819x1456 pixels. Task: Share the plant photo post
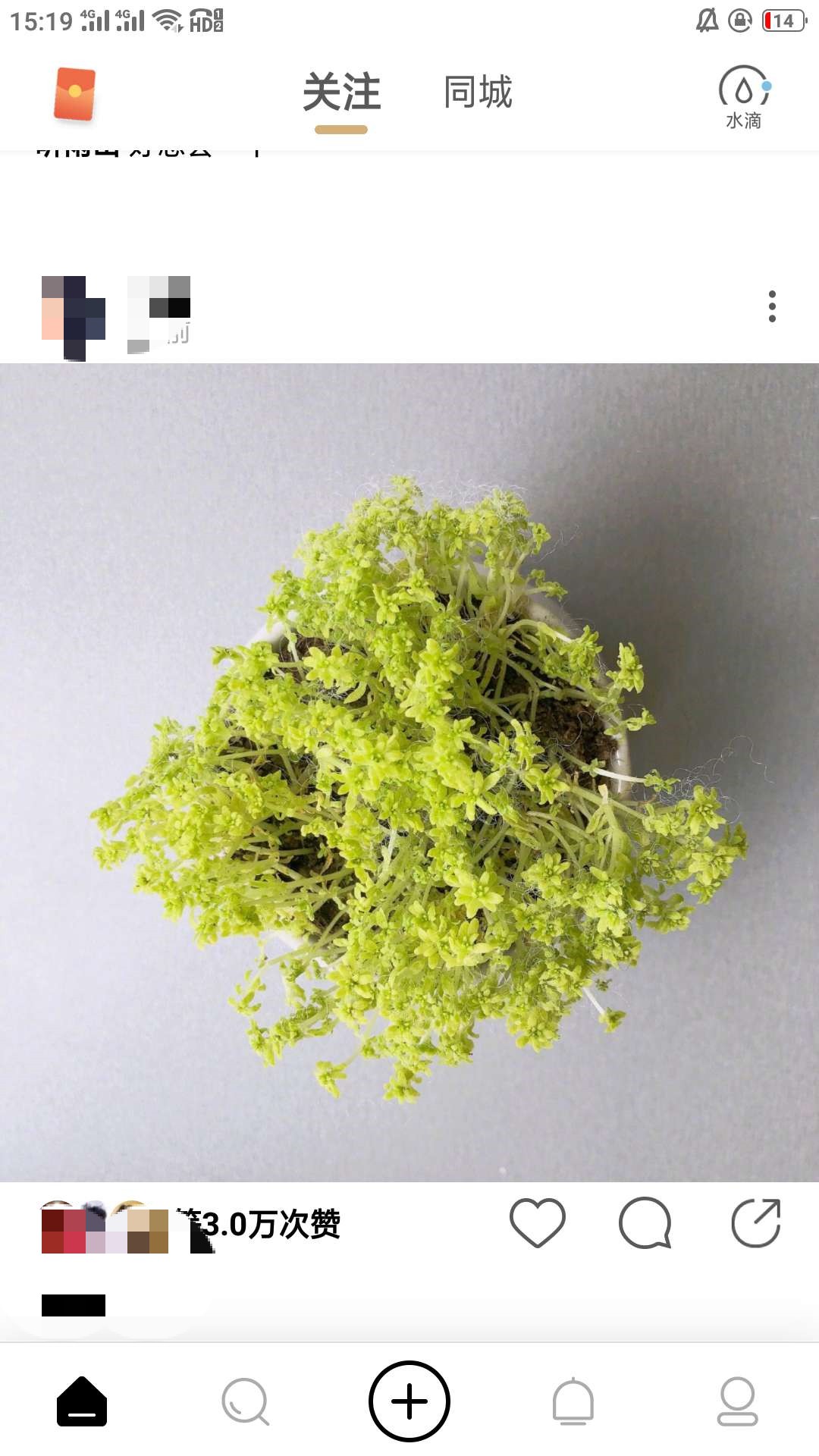(756, 1223)
